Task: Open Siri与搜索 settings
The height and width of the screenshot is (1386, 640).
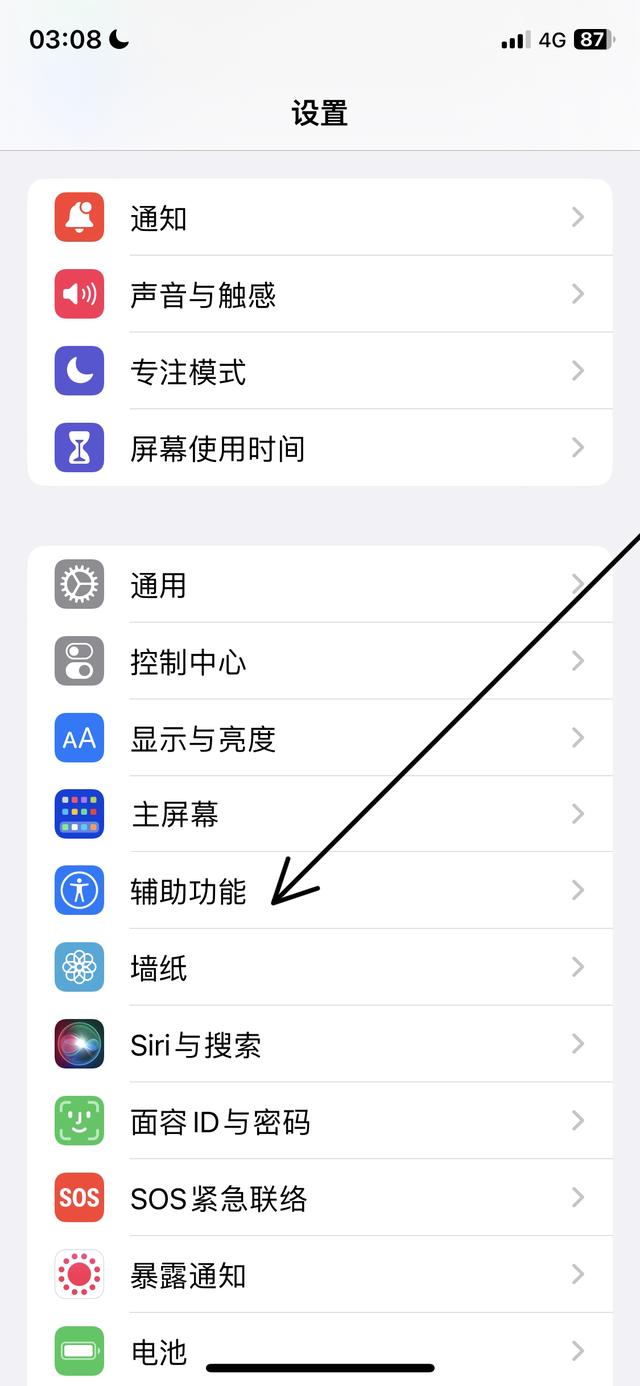Action: (x=320, y=1044)
